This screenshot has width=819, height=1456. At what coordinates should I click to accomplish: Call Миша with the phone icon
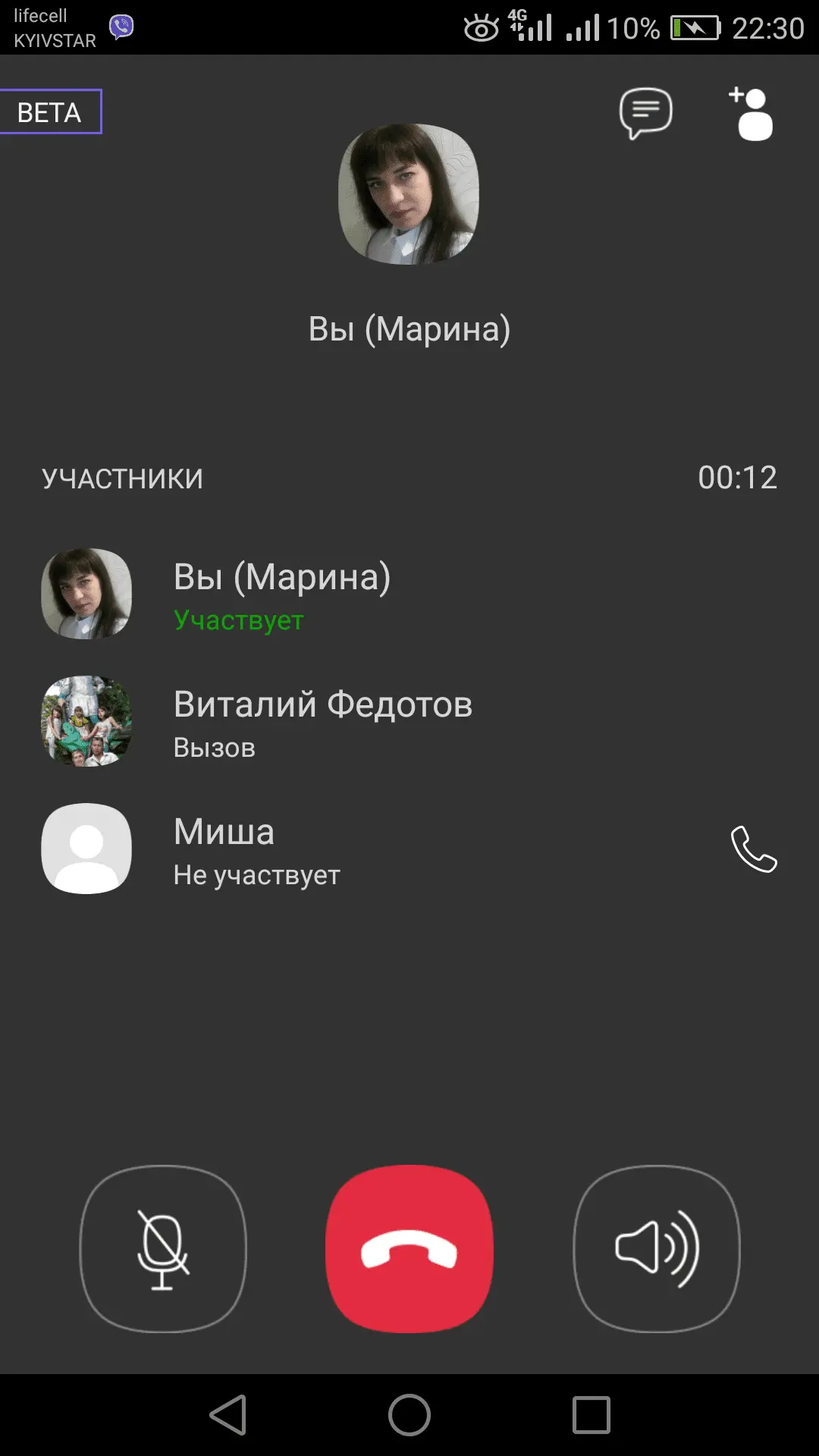[x=753, y=849]
